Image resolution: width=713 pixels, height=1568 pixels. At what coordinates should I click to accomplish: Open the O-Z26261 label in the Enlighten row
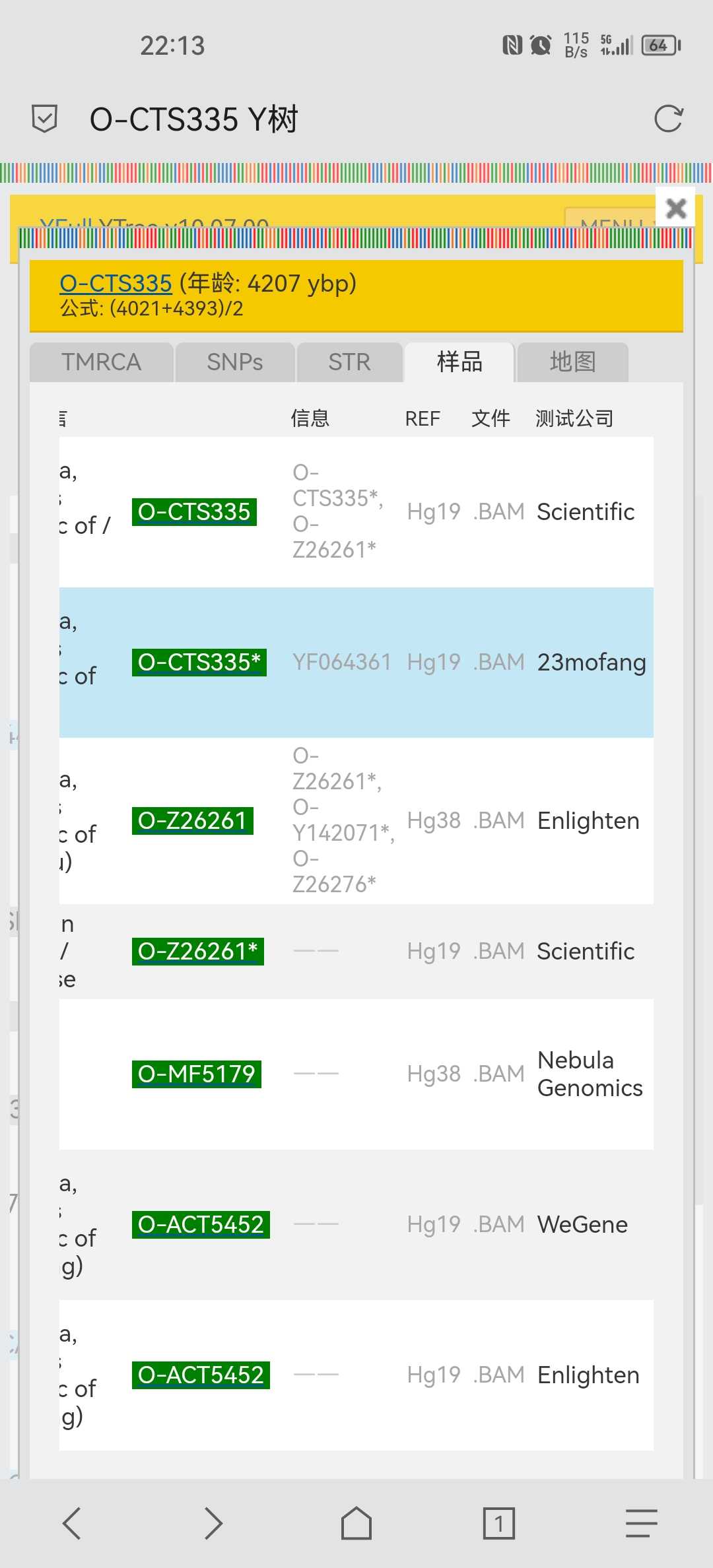[x=192, y=820]
